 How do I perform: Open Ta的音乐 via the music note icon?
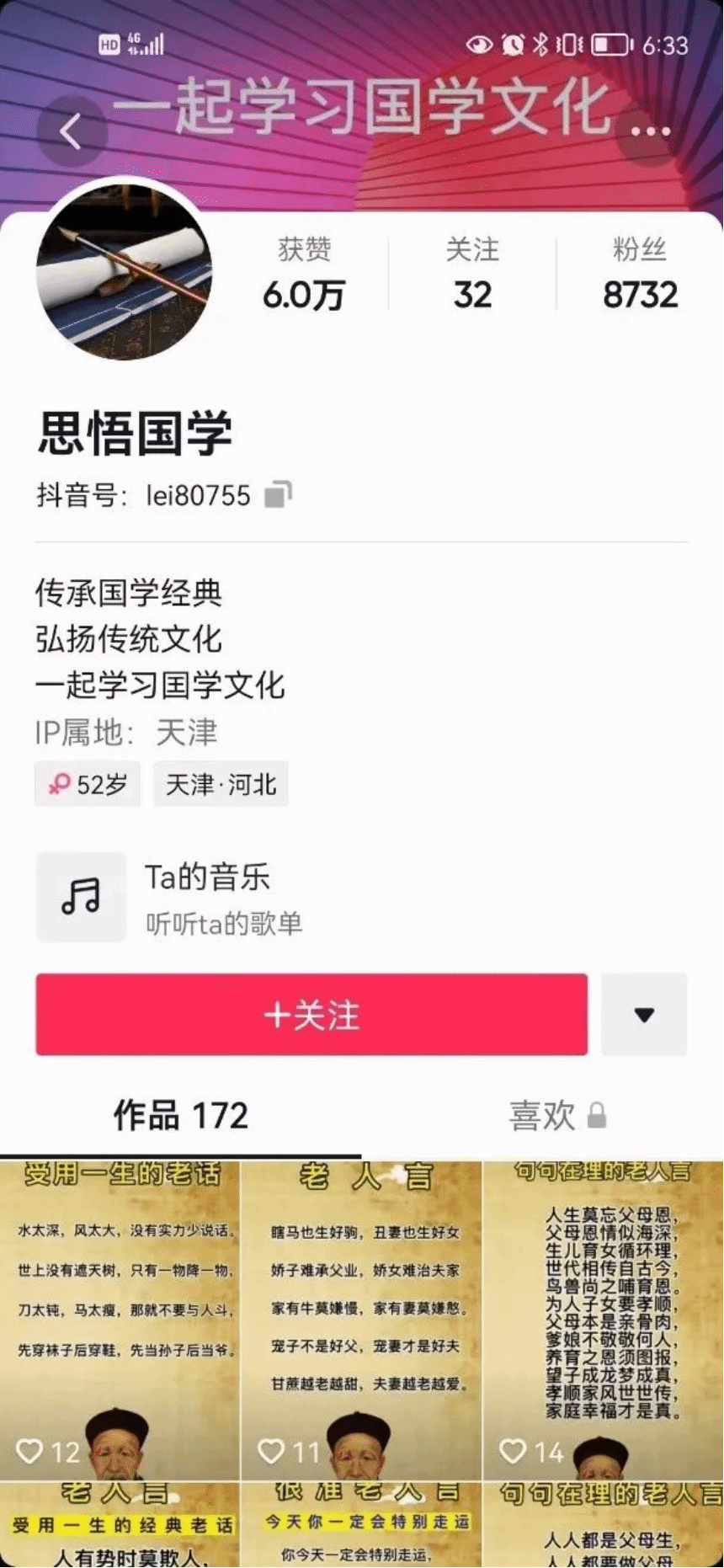tap(80, 896)
